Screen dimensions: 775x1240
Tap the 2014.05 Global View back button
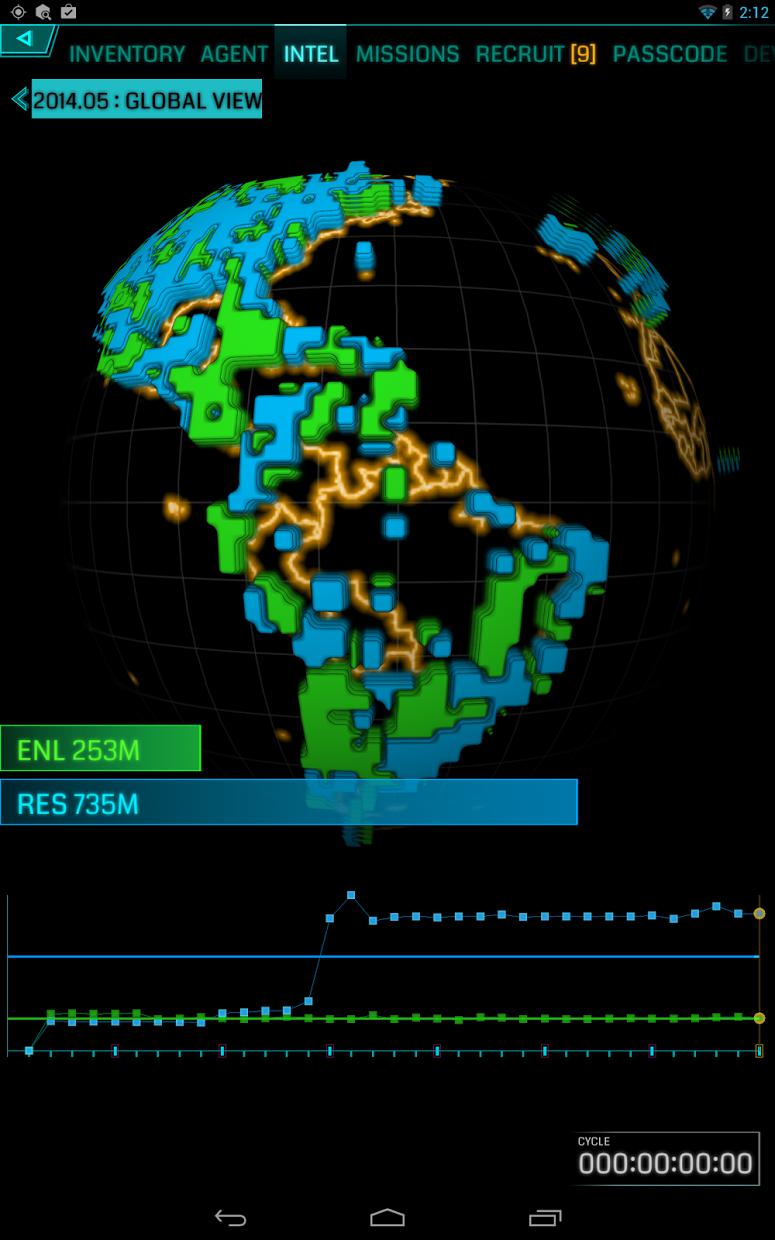(138, 100)
